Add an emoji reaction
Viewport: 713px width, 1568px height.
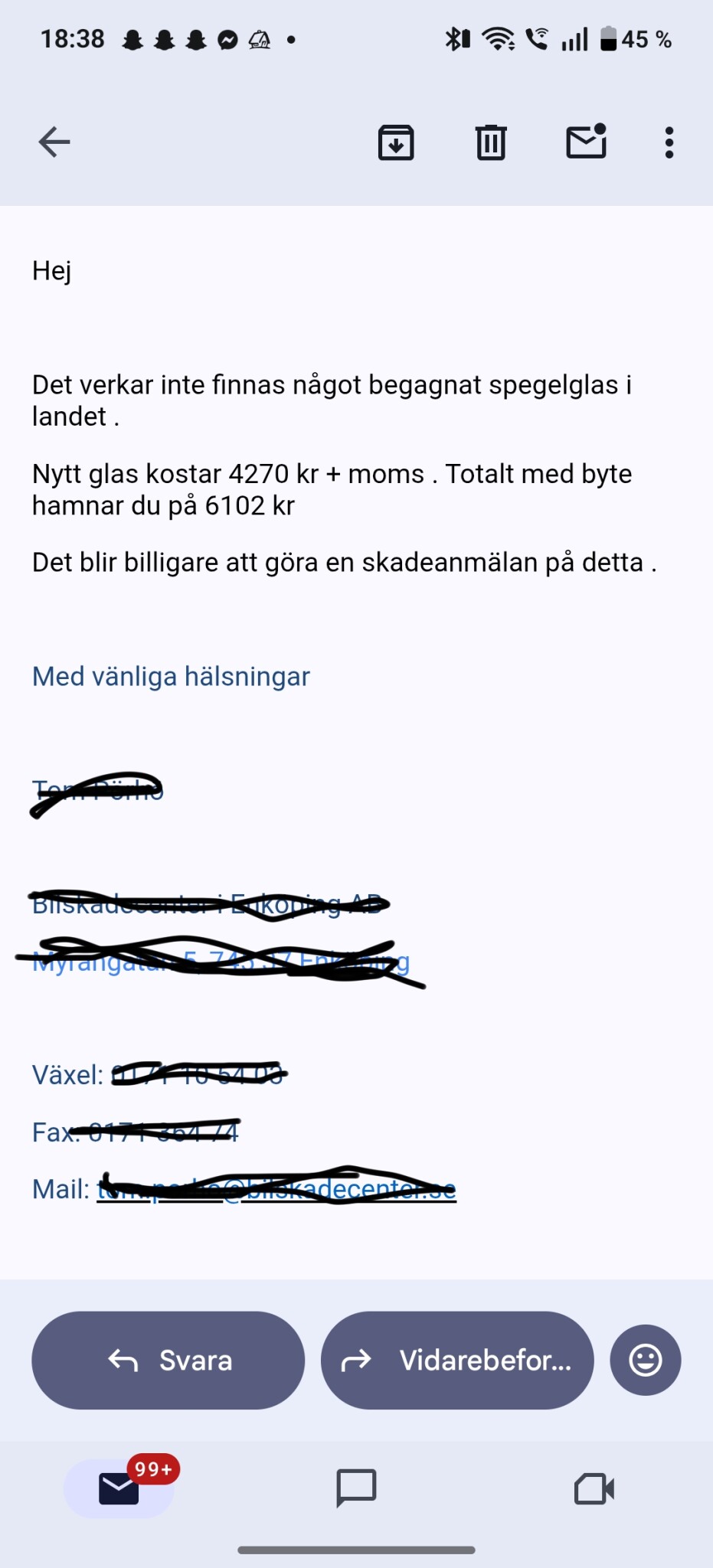coord(645,1360)
